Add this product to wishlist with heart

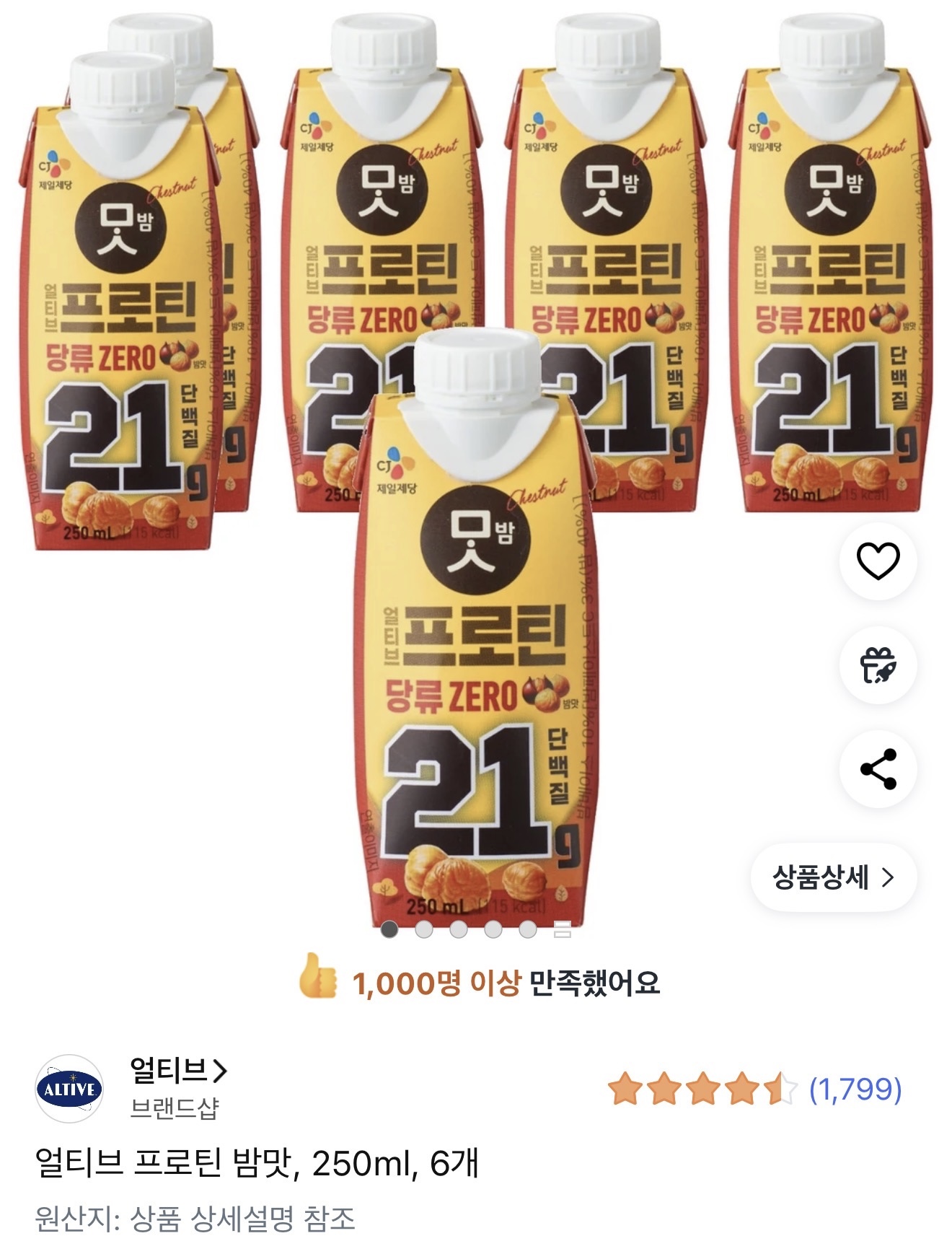tap(878, 561)
